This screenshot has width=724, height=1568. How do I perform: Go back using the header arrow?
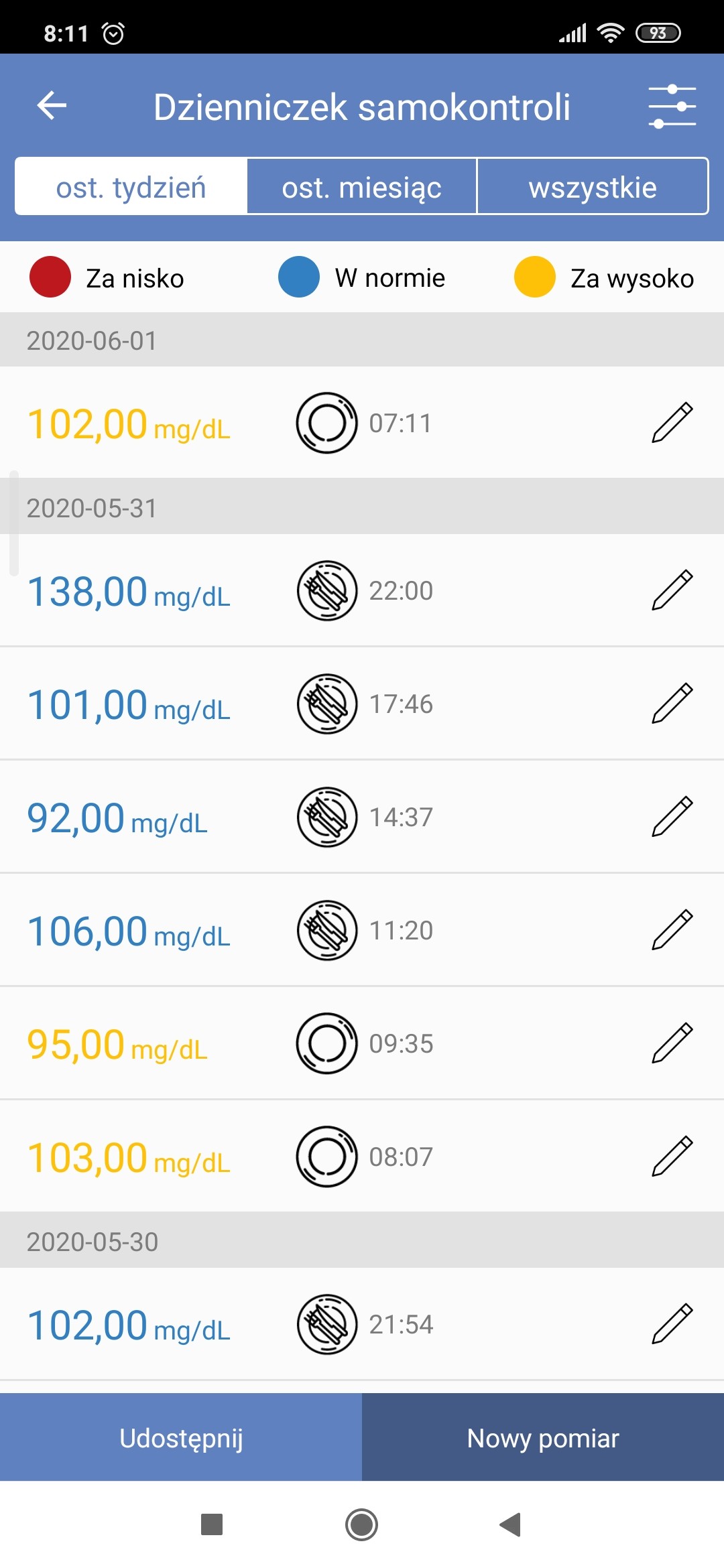52,106
